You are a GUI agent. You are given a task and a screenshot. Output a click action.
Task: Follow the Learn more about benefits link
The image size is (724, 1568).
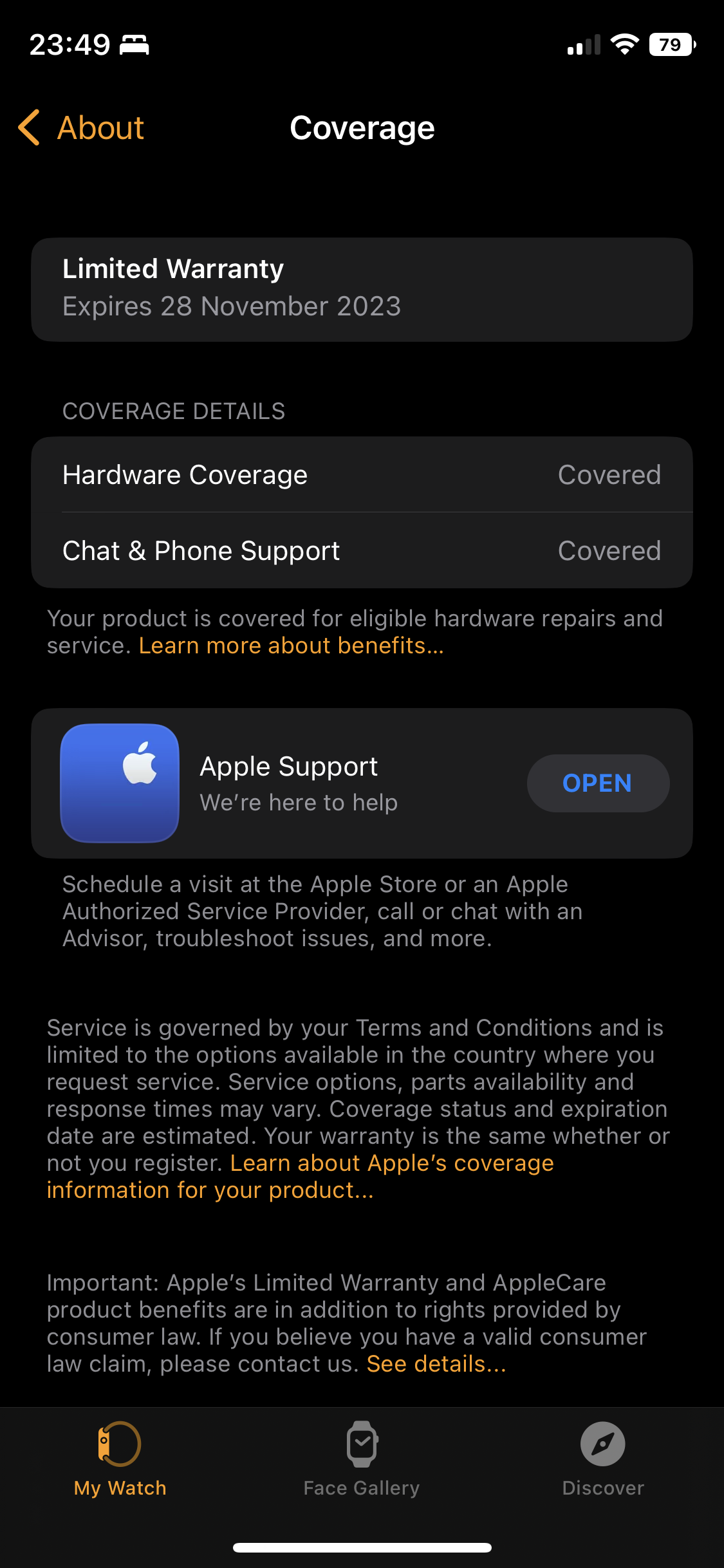(x=291, y=646)
